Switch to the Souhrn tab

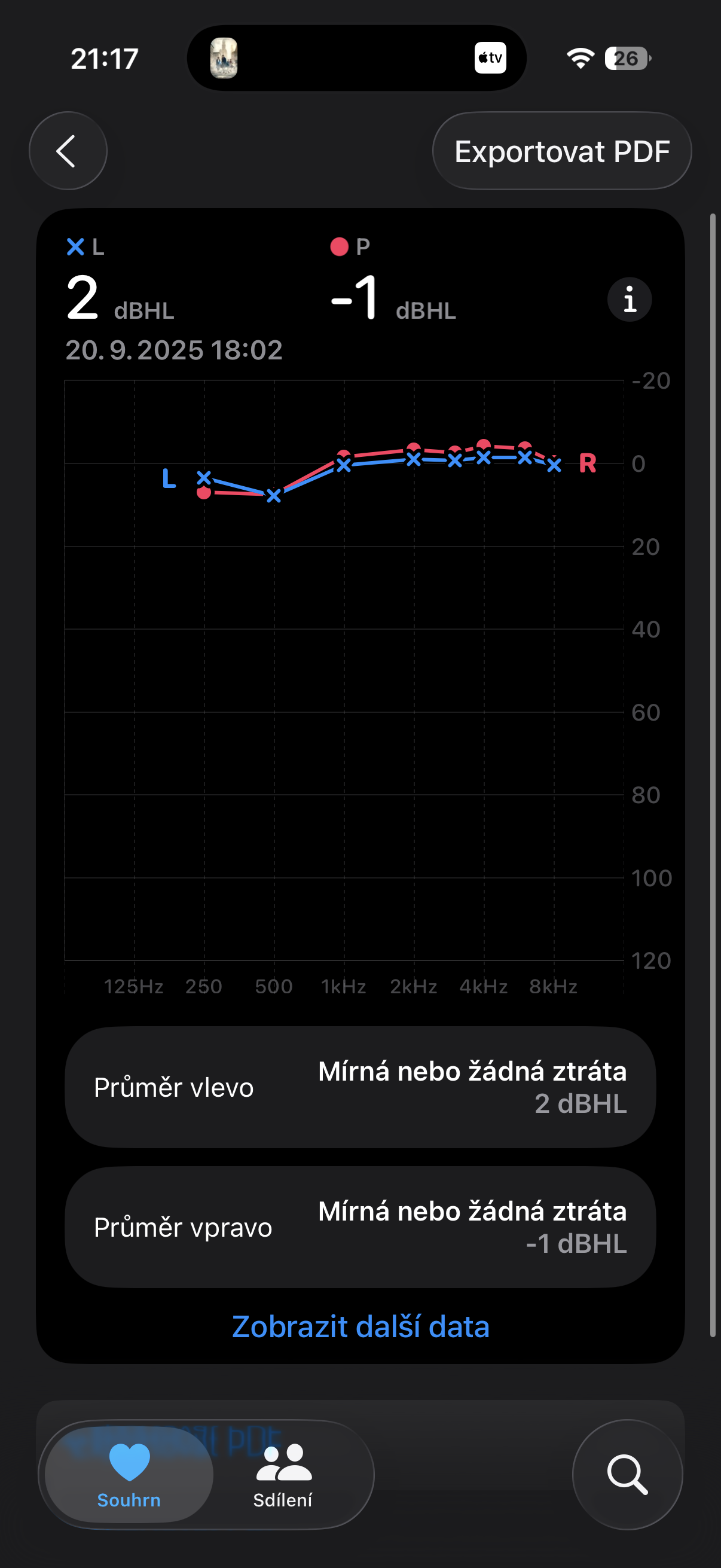click(129, 1474)
